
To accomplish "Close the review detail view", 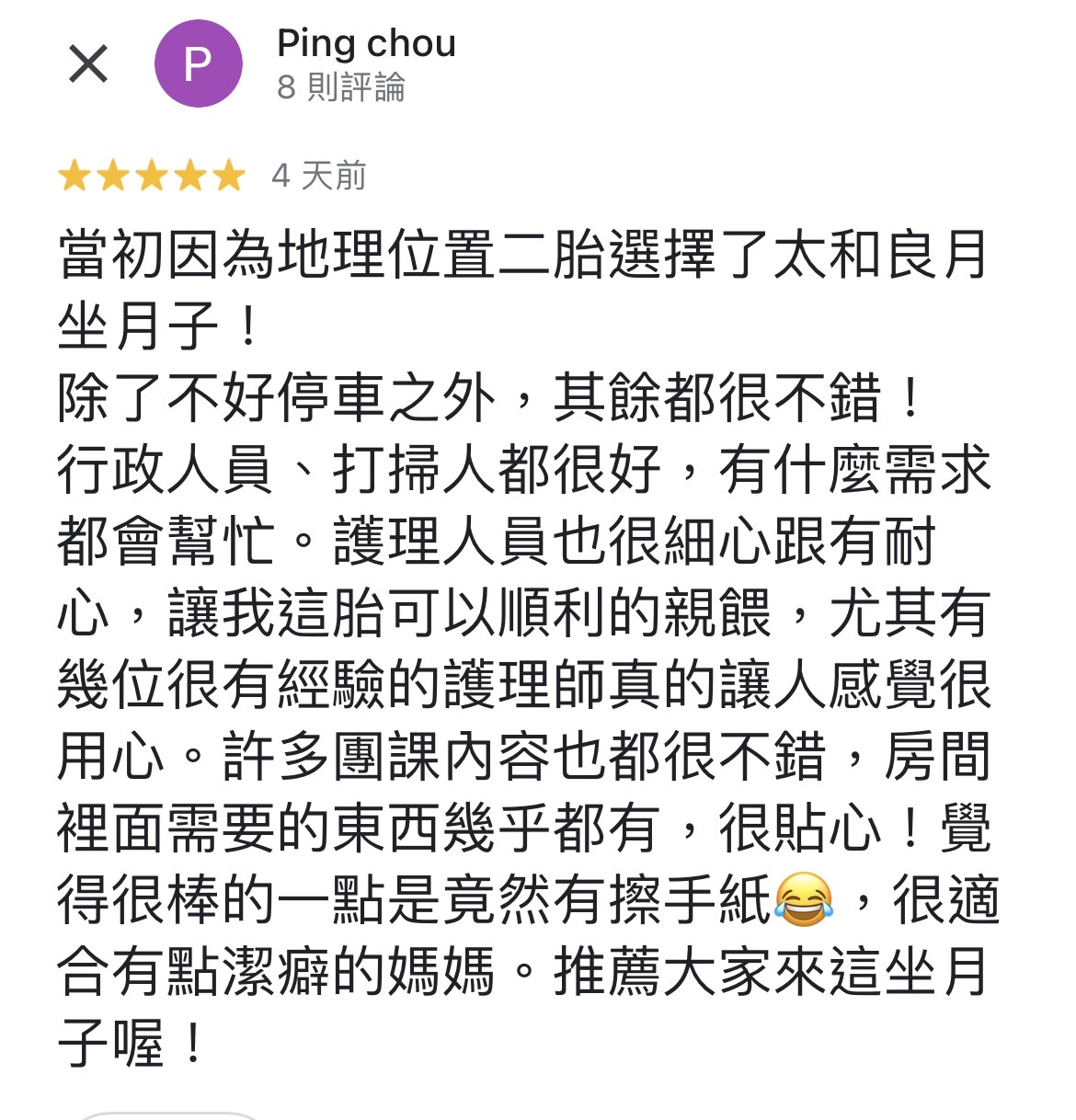I will pos(88,63).
